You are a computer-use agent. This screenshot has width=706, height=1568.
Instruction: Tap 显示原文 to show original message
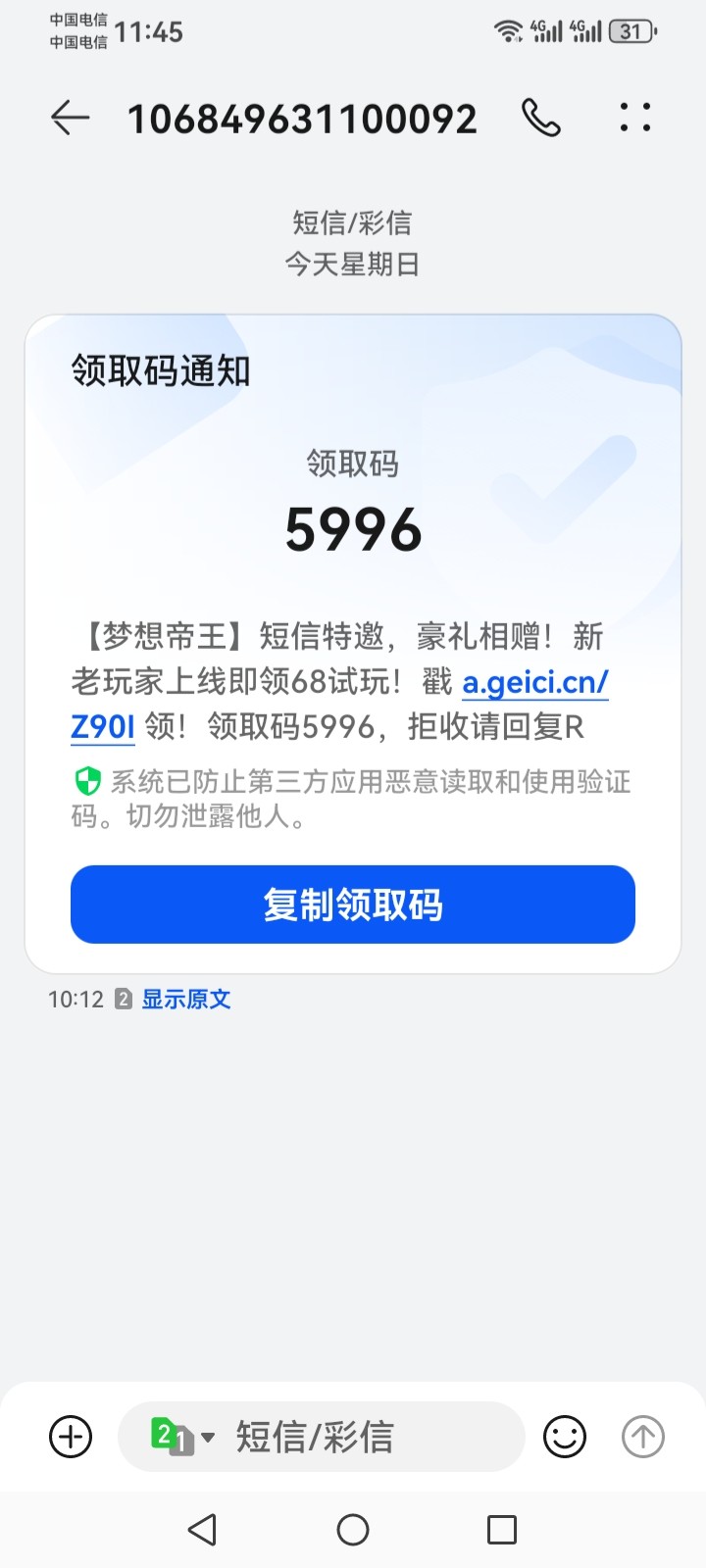pos(186,1000)
